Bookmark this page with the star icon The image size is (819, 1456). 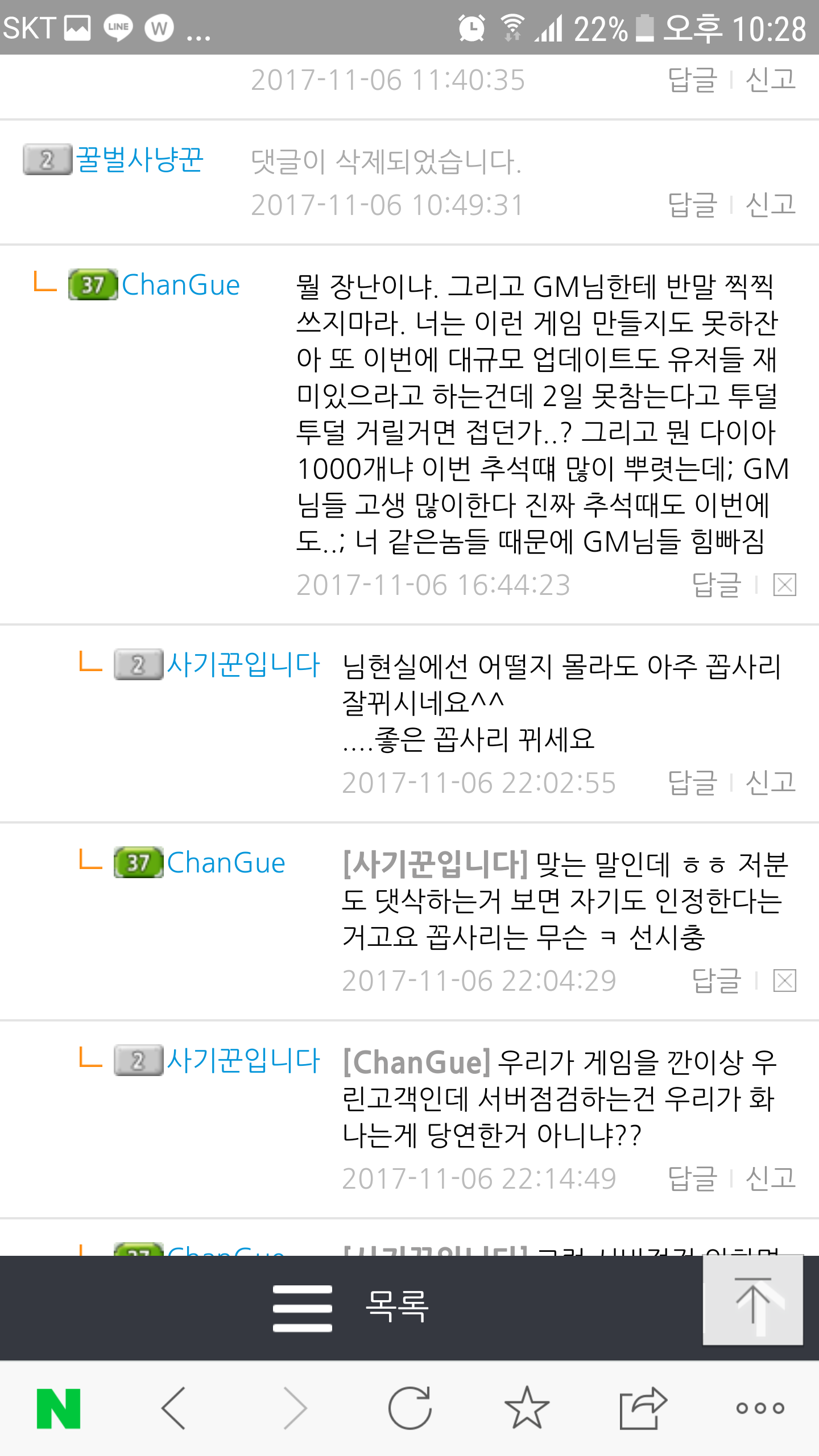tap(527, 1408)
